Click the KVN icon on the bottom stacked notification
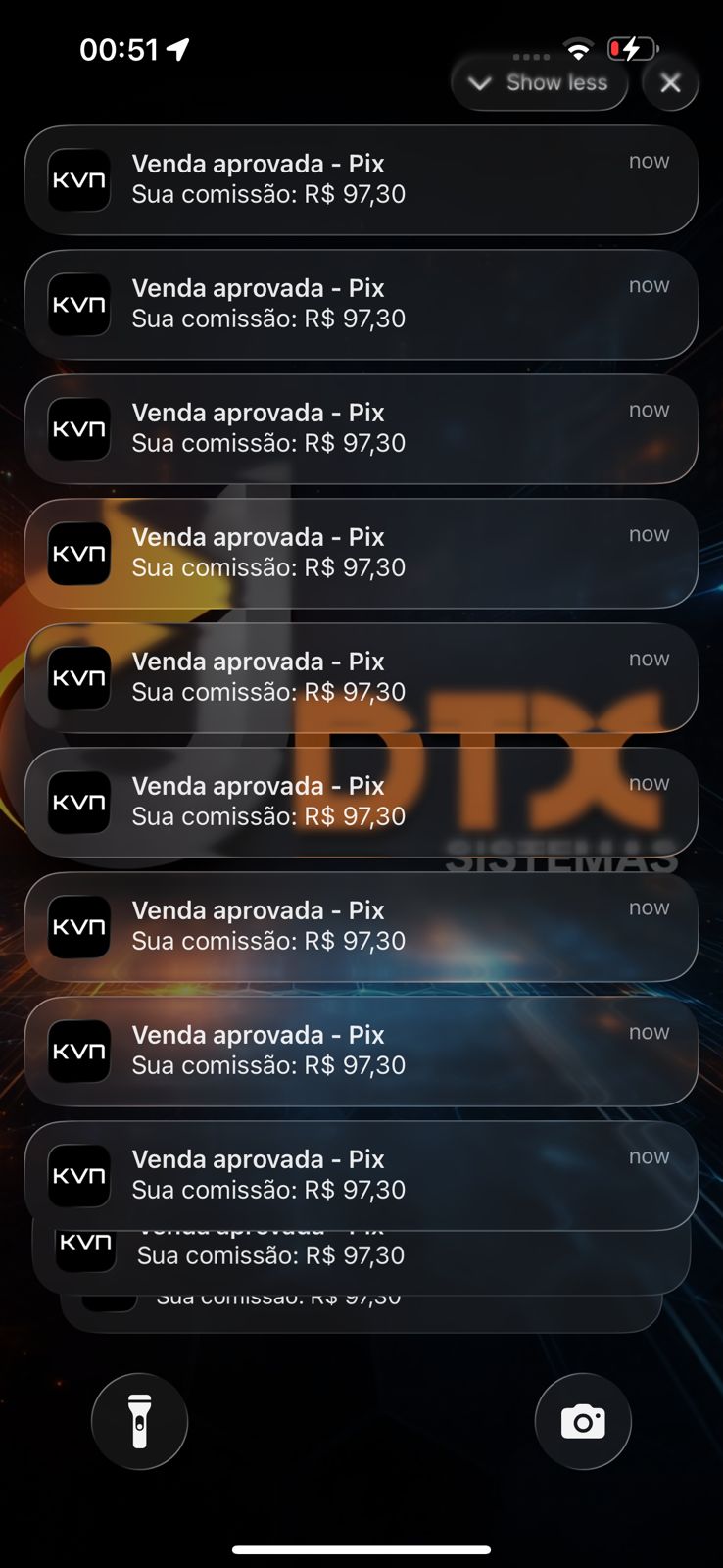This screenshot has width=723, height=1568. (x=85, y=1245)
